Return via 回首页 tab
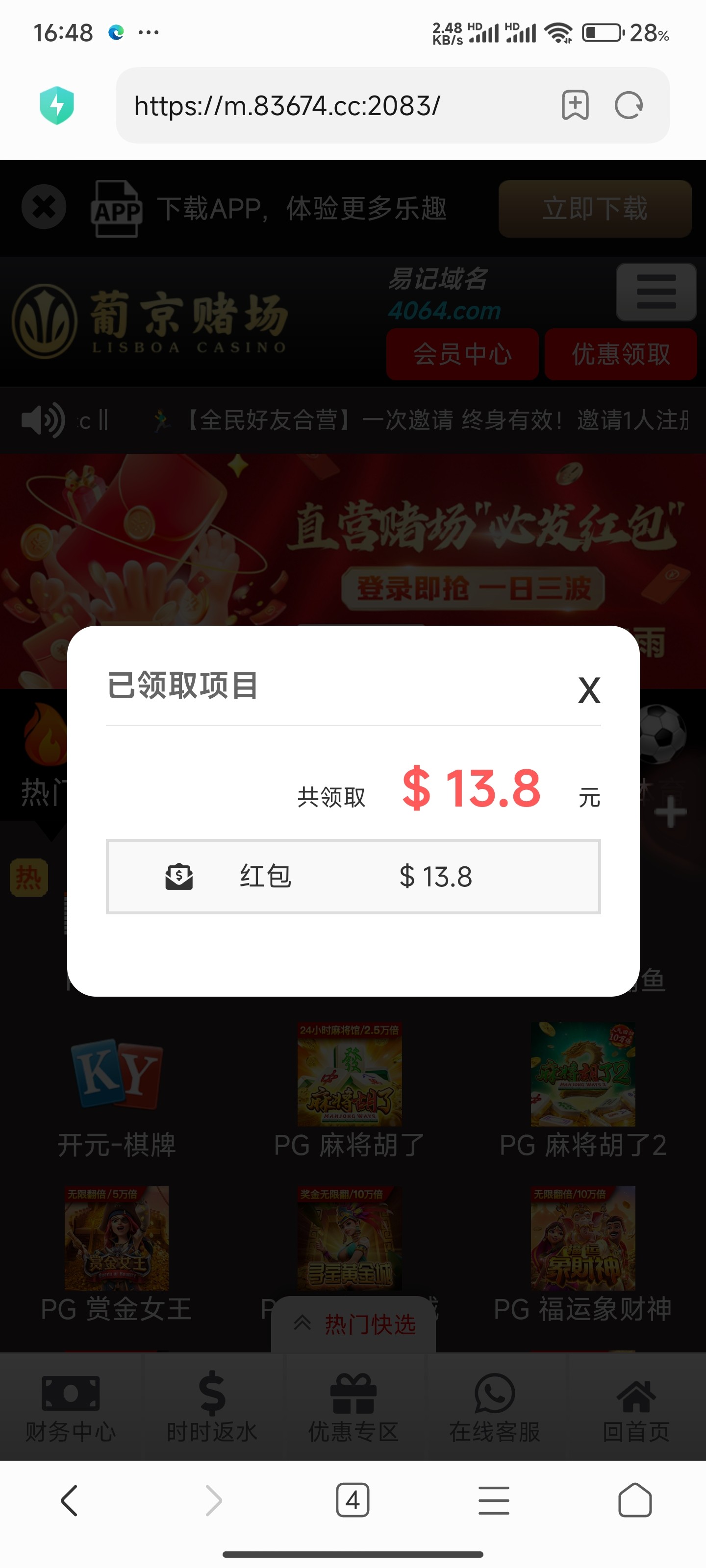Image resolution: width=706 pixels, height=1568 pixels. [636, 1407]
